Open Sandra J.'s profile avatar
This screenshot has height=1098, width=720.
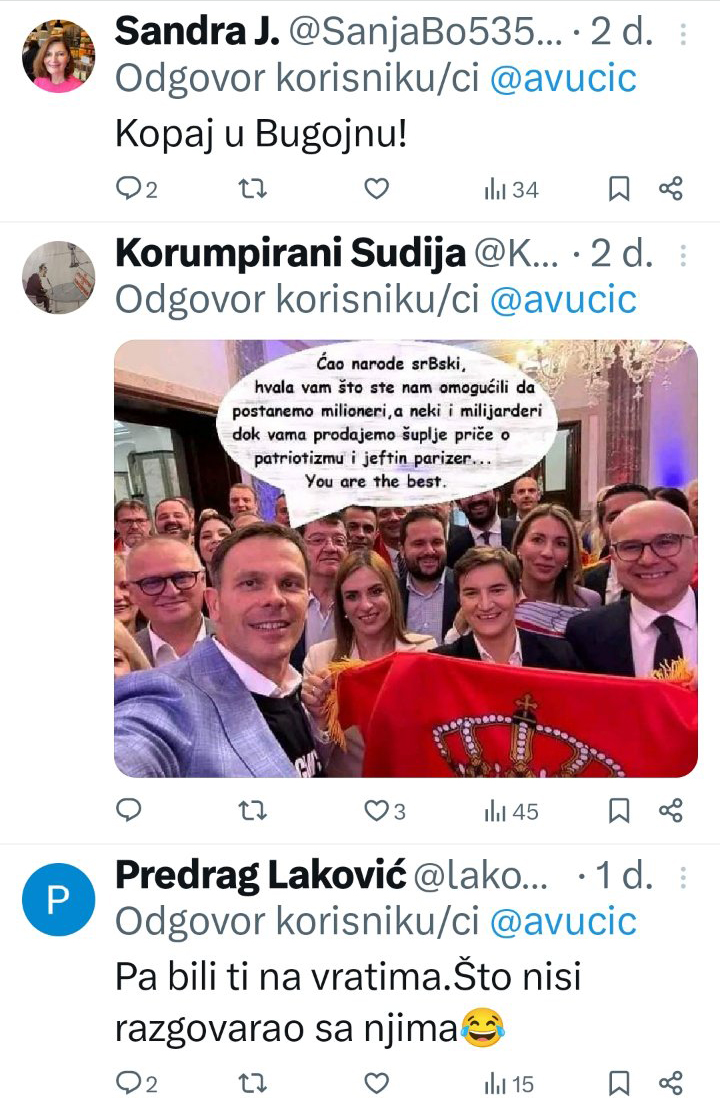coord(58,57)
